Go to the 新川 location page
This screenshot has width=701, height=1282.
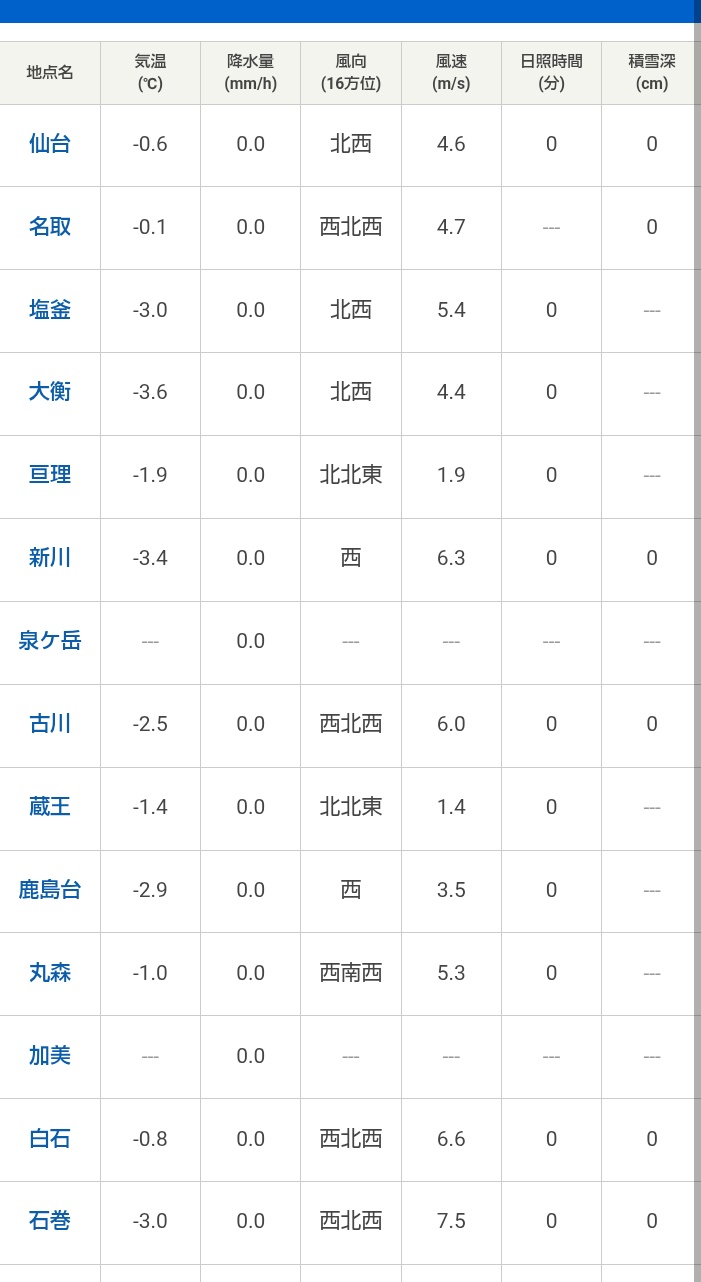click(50, 558)
